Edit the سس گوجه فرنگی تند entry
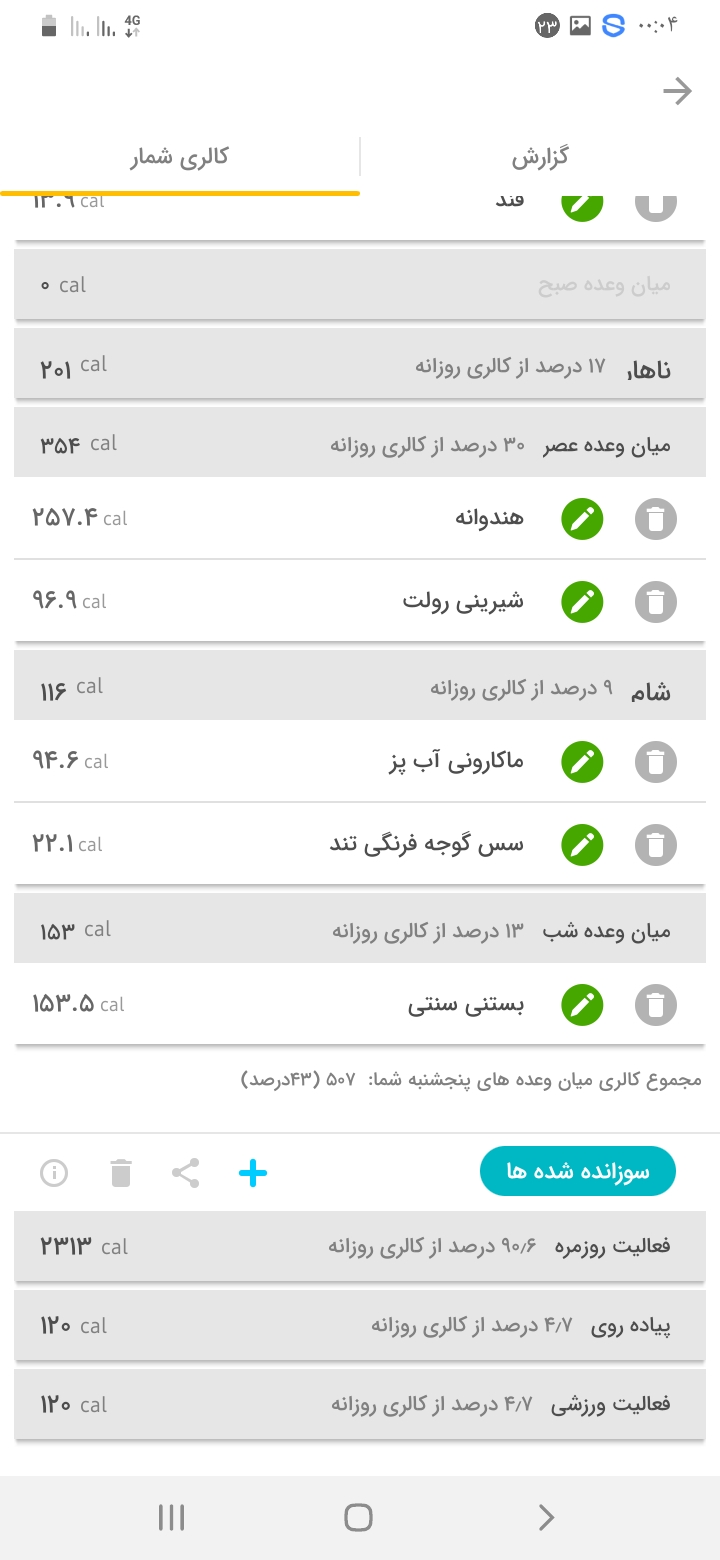 [582, 845]
